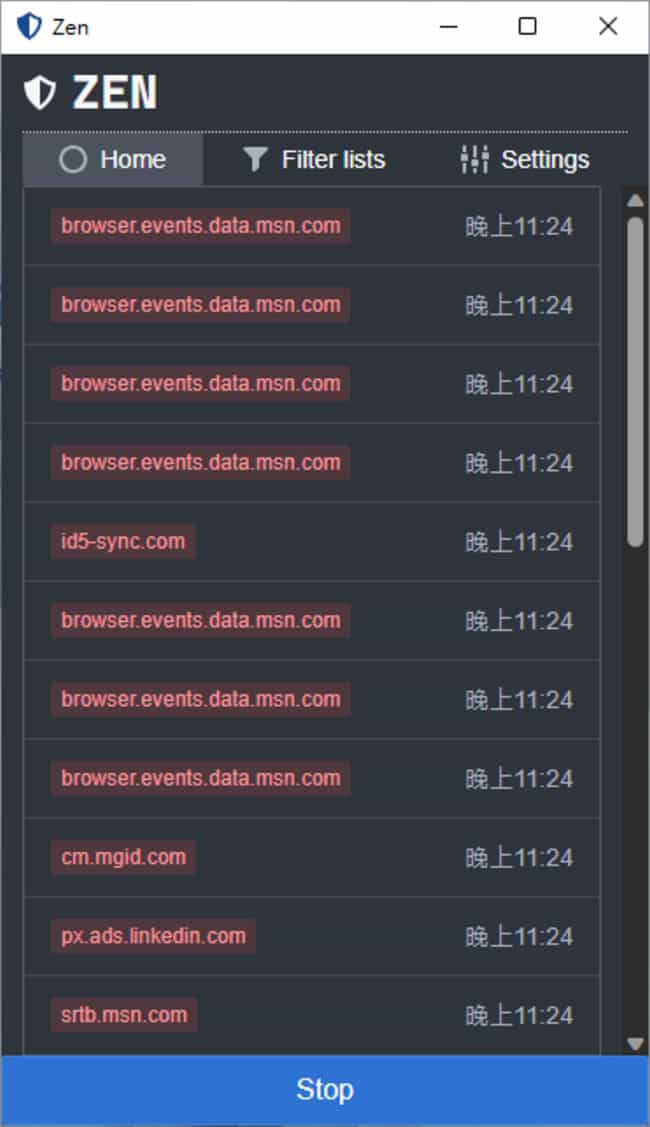The height and width of the screenshot is (1127, 650).
Task: Open the srtb.msn.com entry
Action: 124,1016
